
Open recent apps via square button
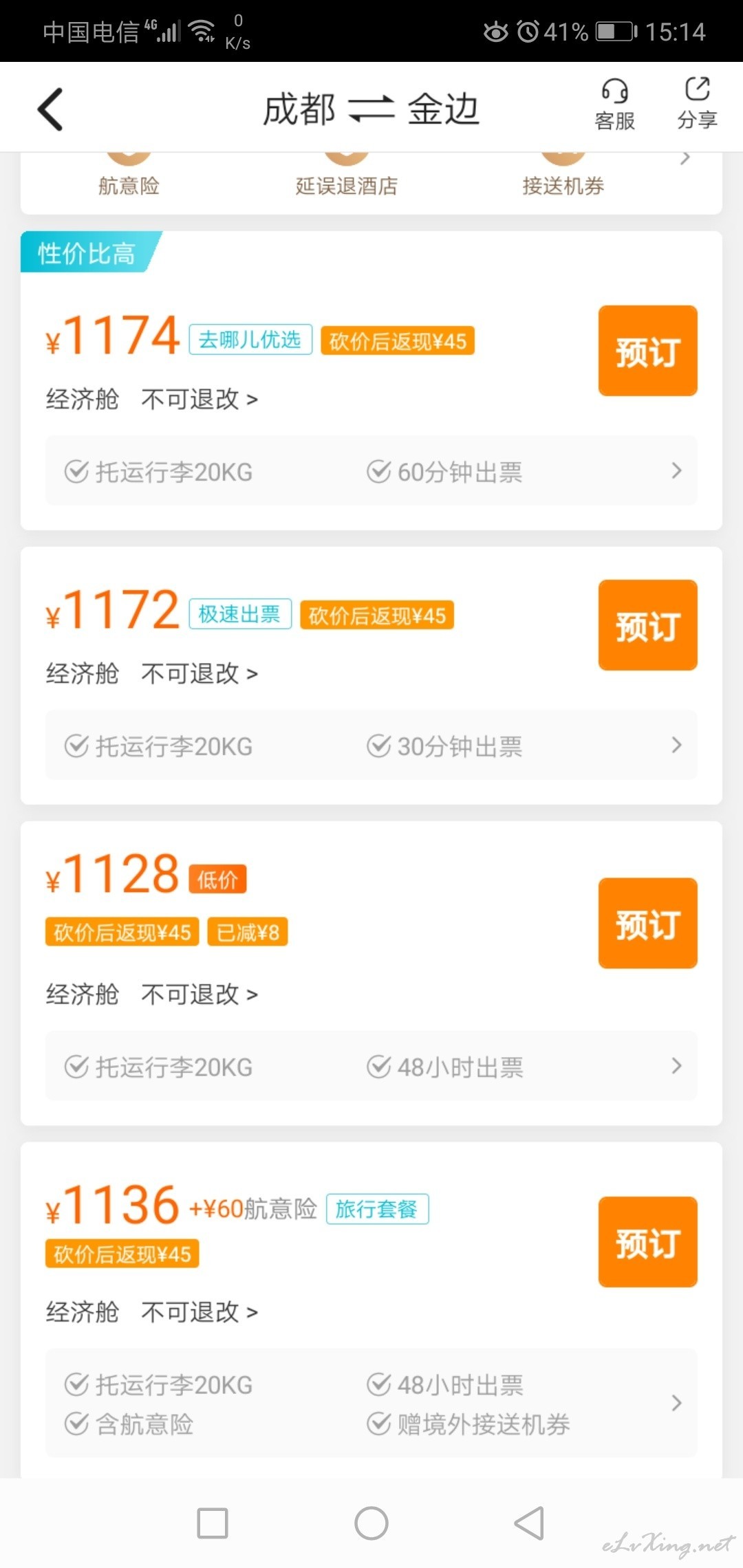[213, 1523]
